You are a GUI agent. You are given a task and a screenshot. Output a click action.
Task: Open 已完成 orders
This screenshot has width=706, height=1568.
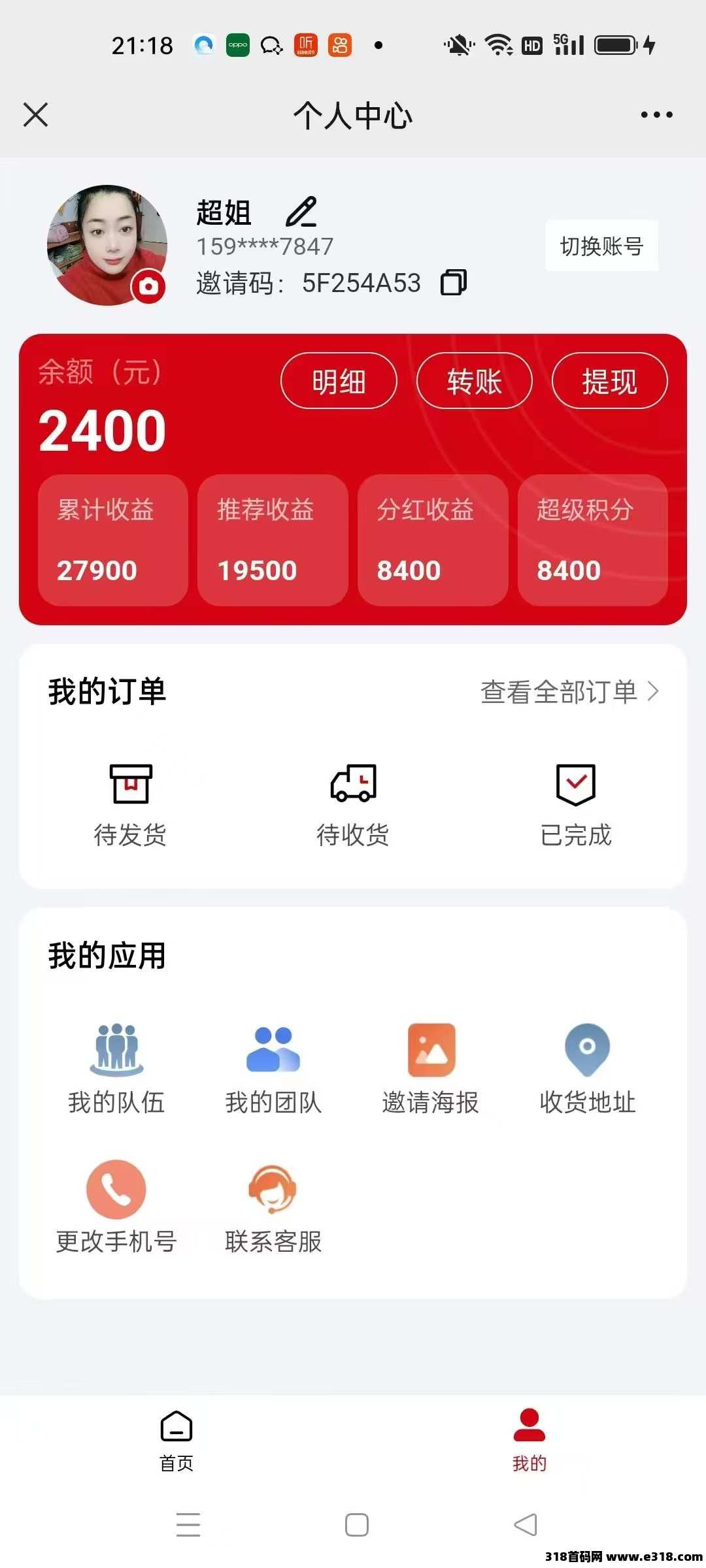[576, 806]
